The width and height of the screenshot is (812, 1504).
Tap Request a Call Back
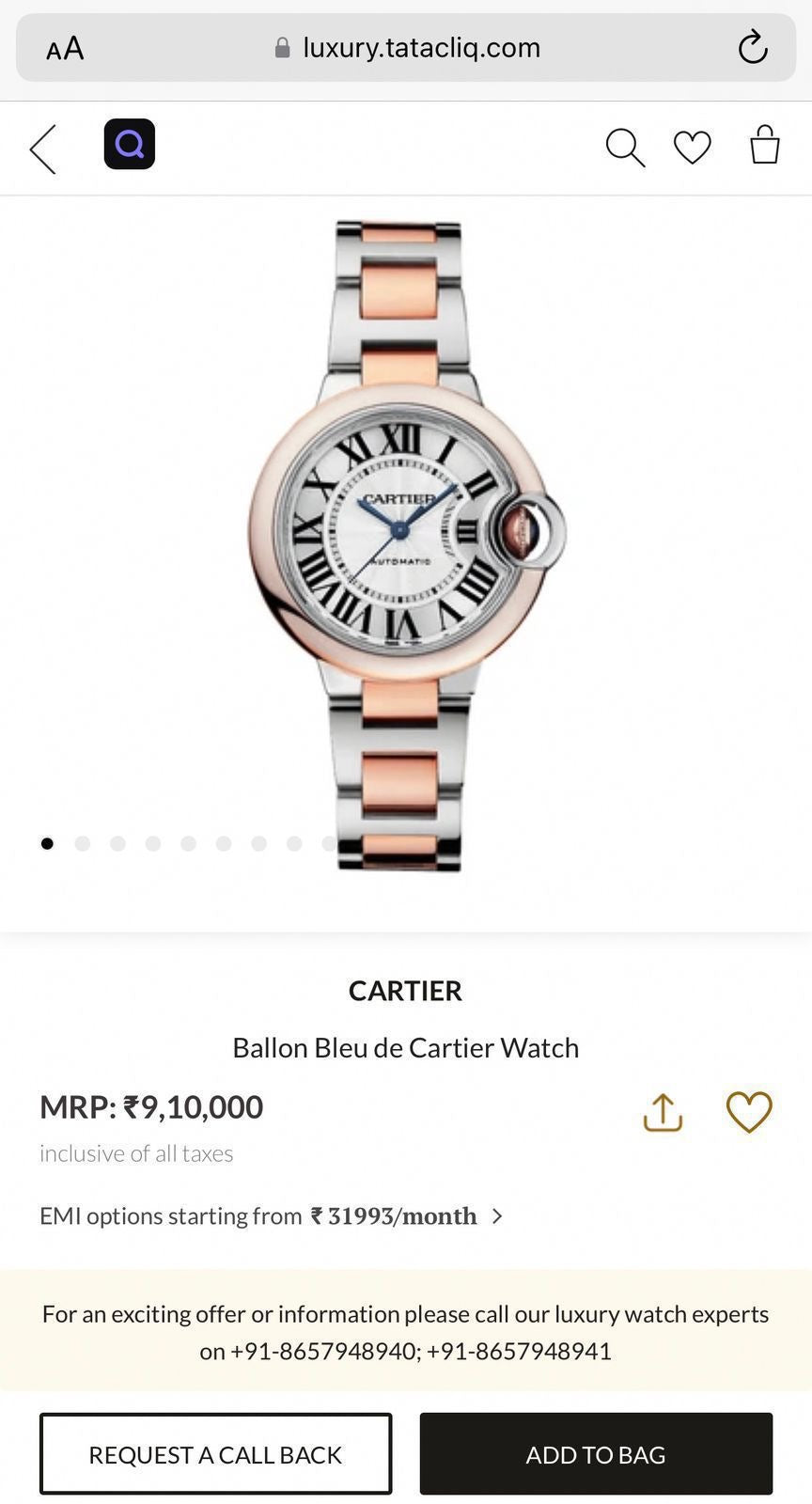[x=215, y=1454]
